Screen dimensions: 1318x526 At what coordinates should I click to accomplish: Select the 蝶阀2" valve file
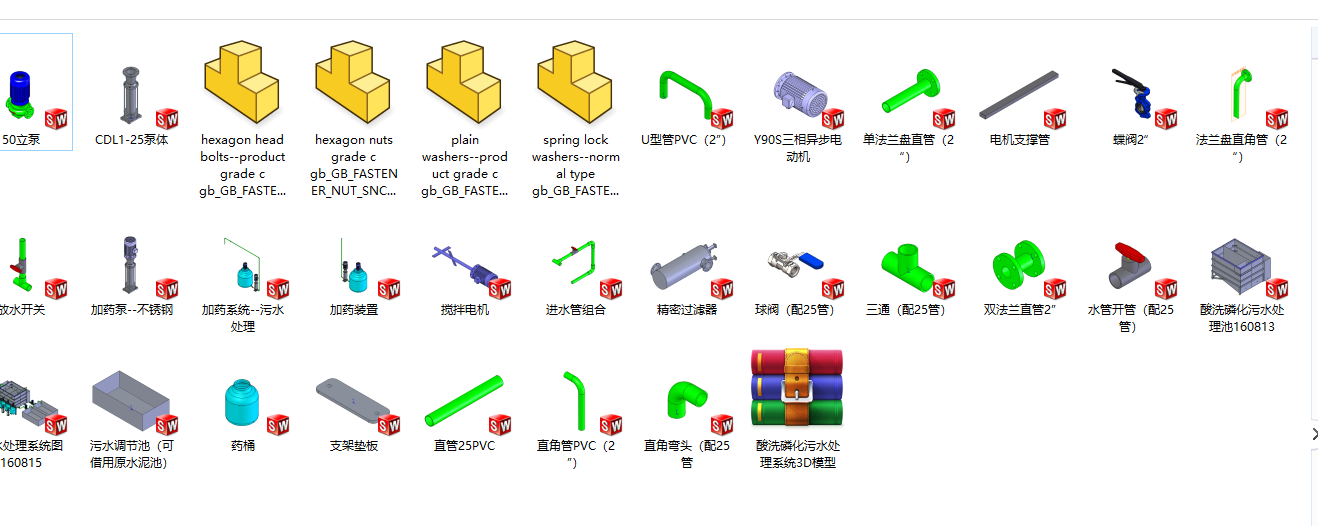coord(1130,94)
